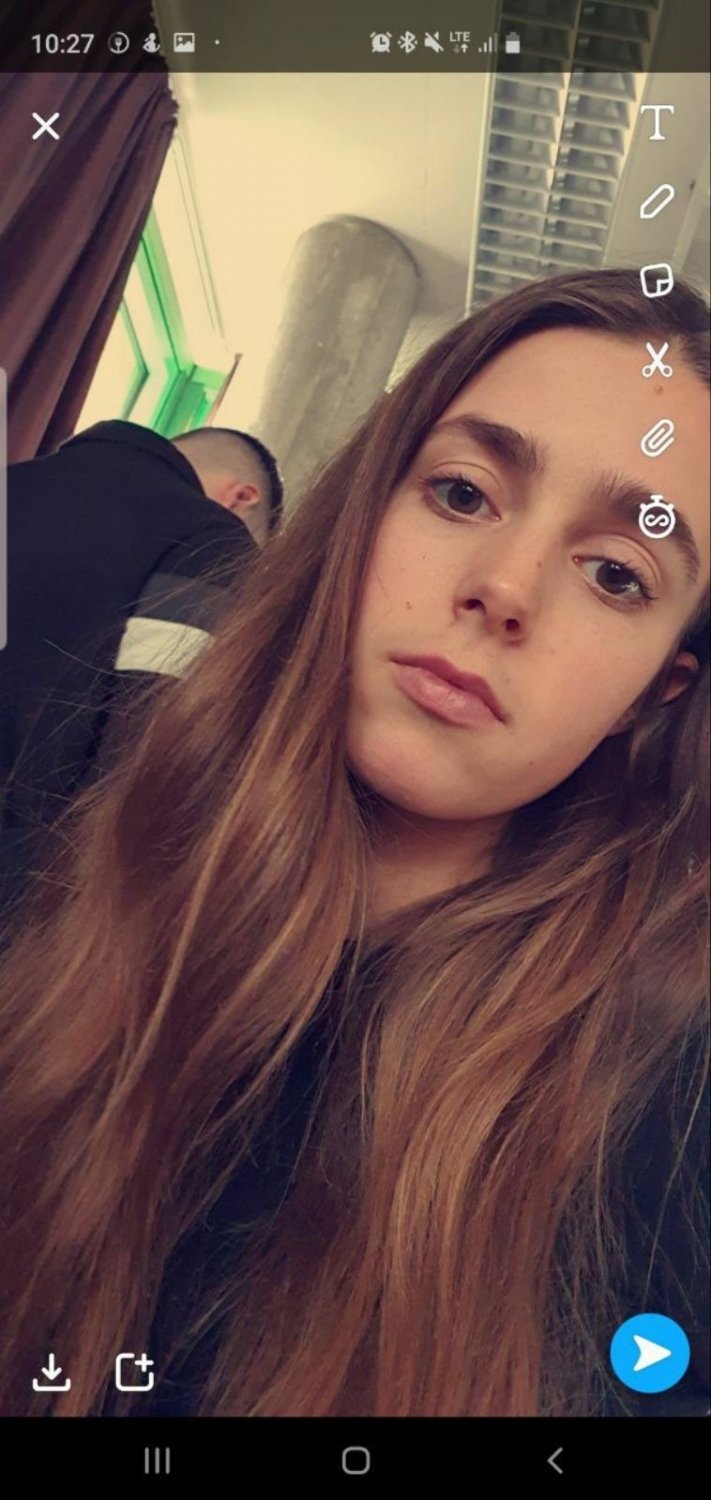
Task: Save the snap to device
Action: tap(52, 1372)
